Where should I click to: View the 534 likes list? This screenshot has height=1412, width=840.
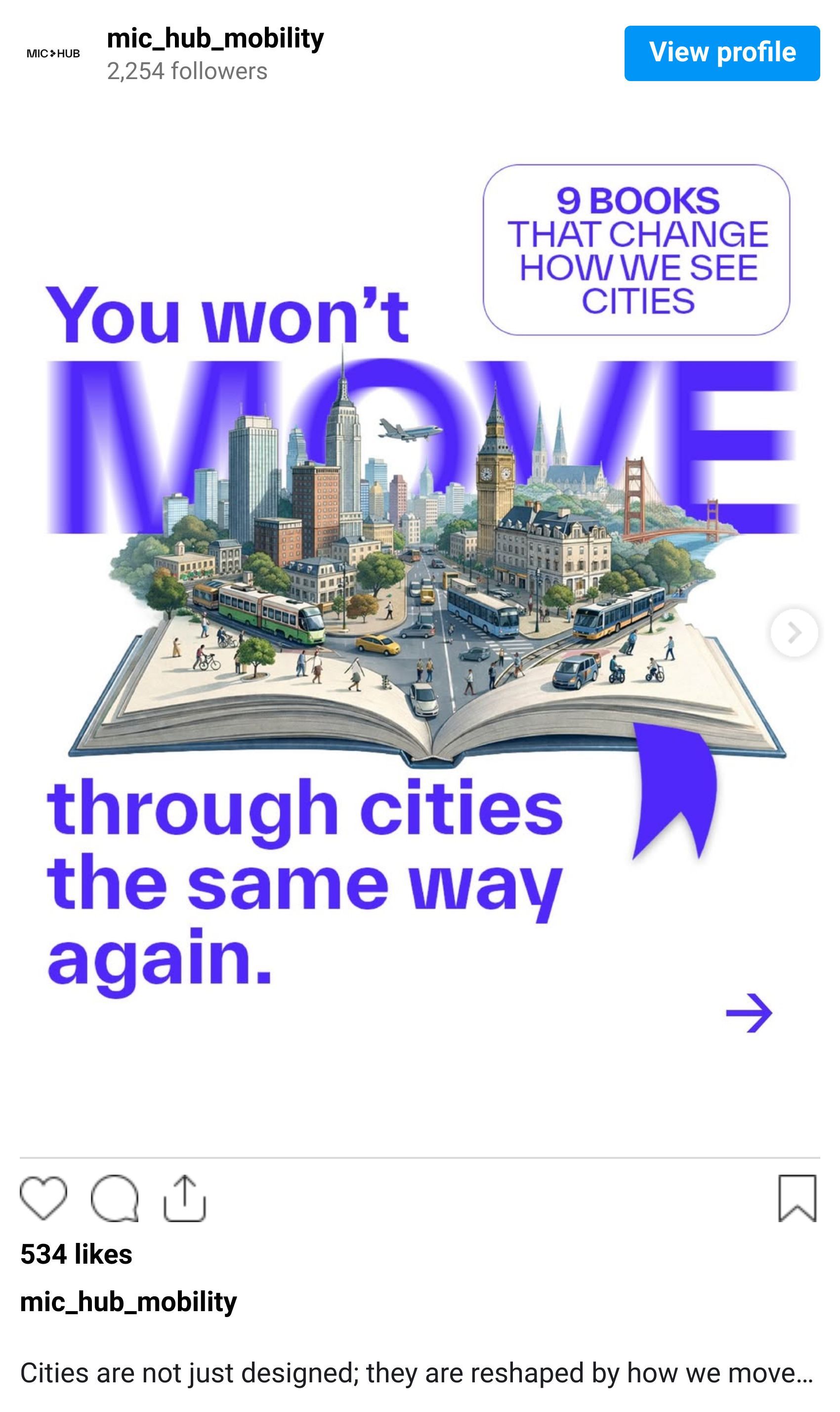coord(77,1254)
